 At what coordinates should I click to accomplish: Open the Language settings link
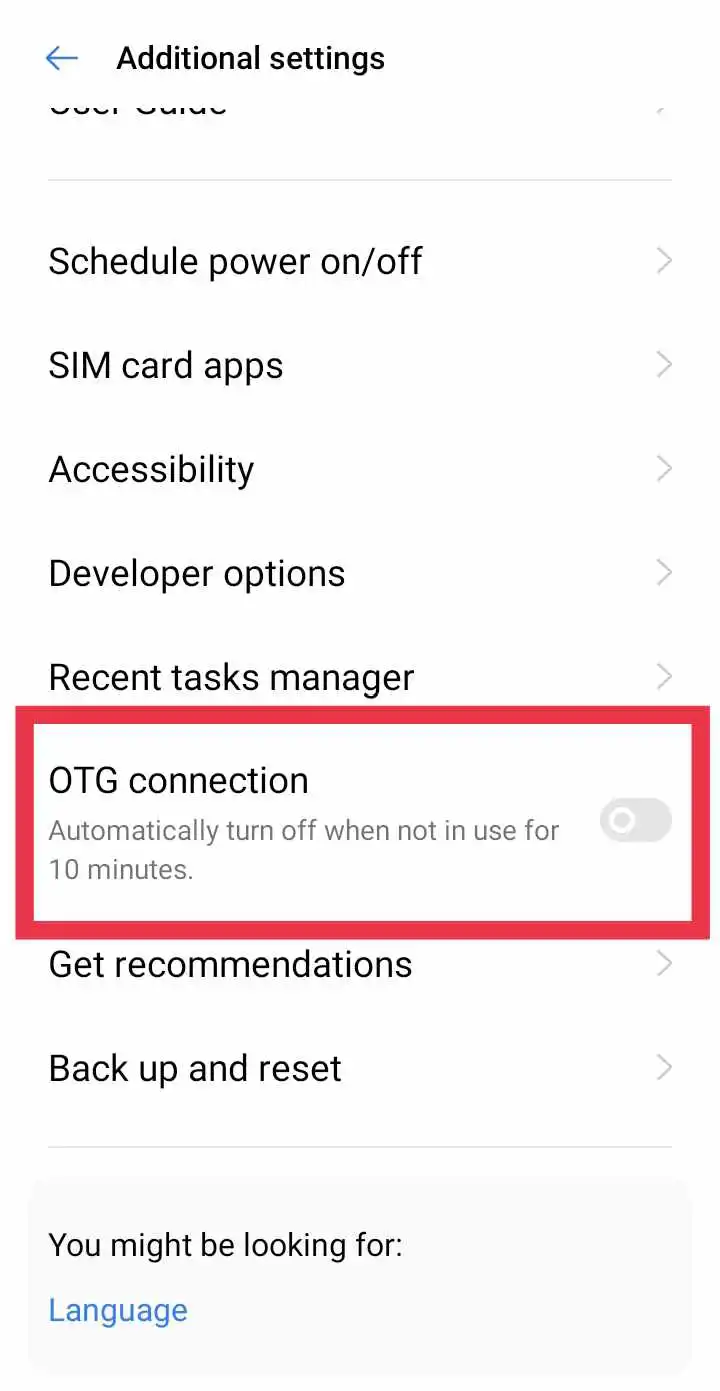tap(117, 1310)
